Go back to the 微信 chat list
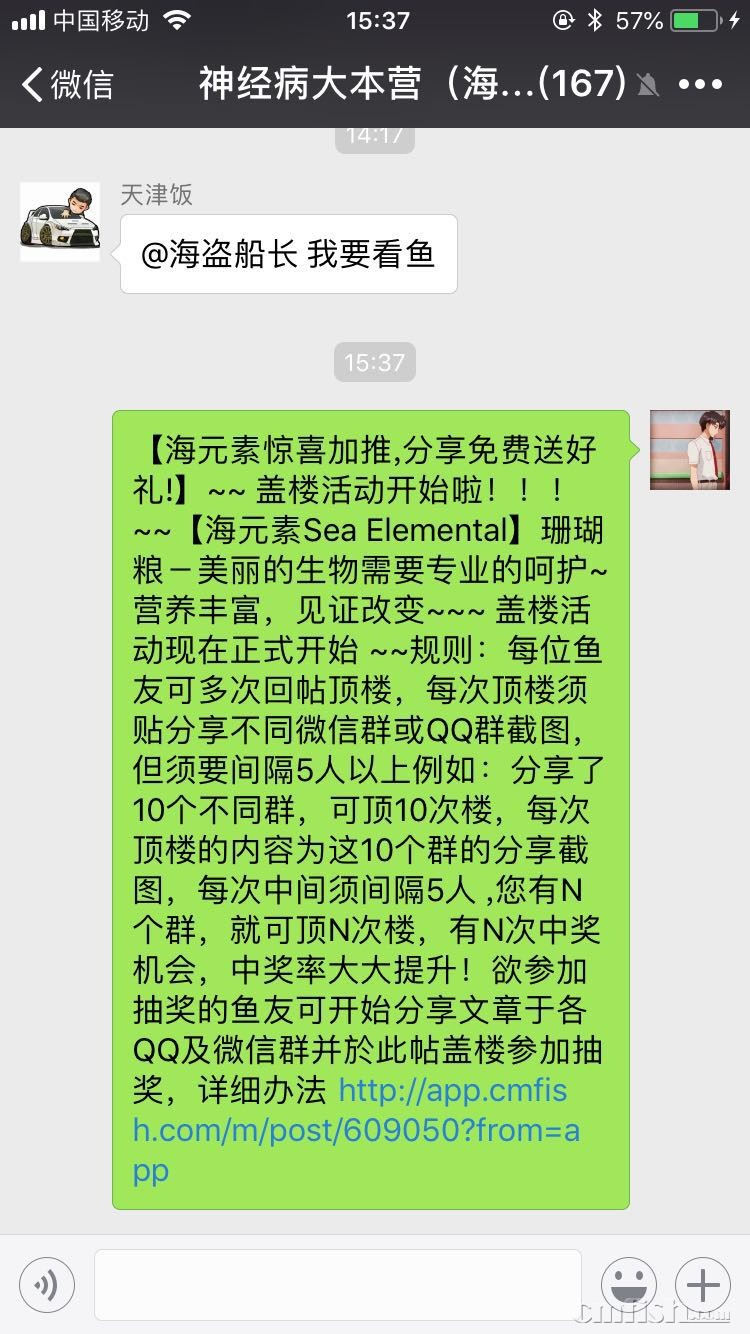Viewport: 750px width, 1334px height. coord(67,84)
